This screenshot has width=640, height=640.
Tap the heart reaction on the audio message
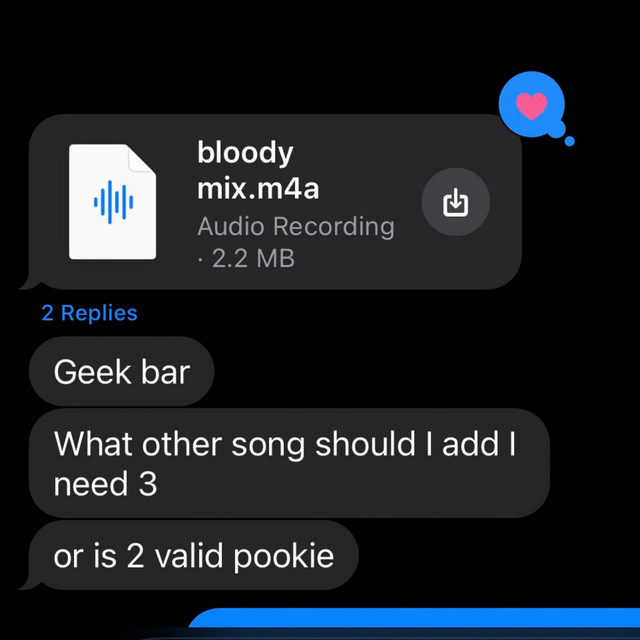point(531,104)
